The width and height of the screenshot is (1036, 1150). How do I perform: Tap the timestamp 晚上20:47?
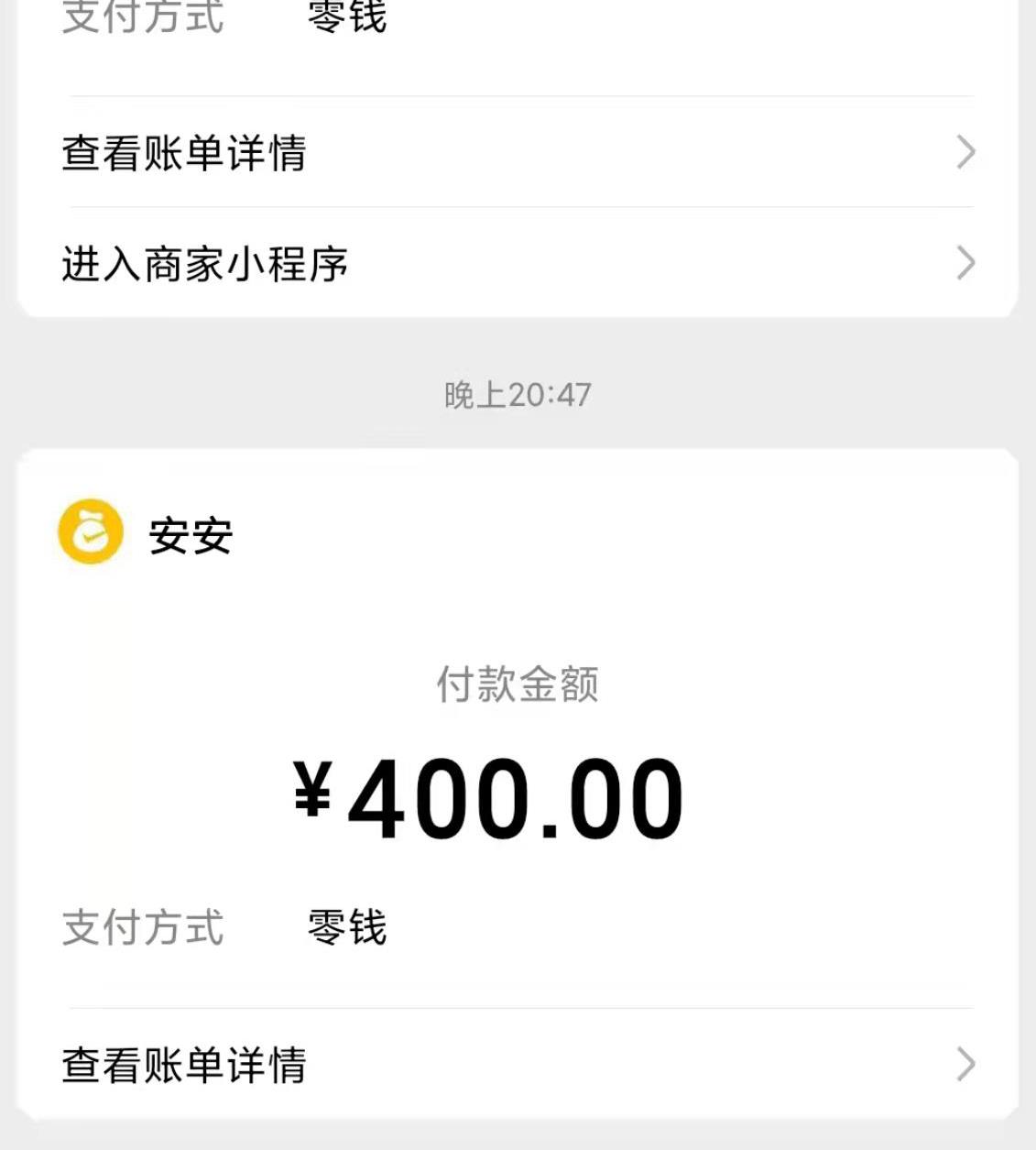(518, 394)
